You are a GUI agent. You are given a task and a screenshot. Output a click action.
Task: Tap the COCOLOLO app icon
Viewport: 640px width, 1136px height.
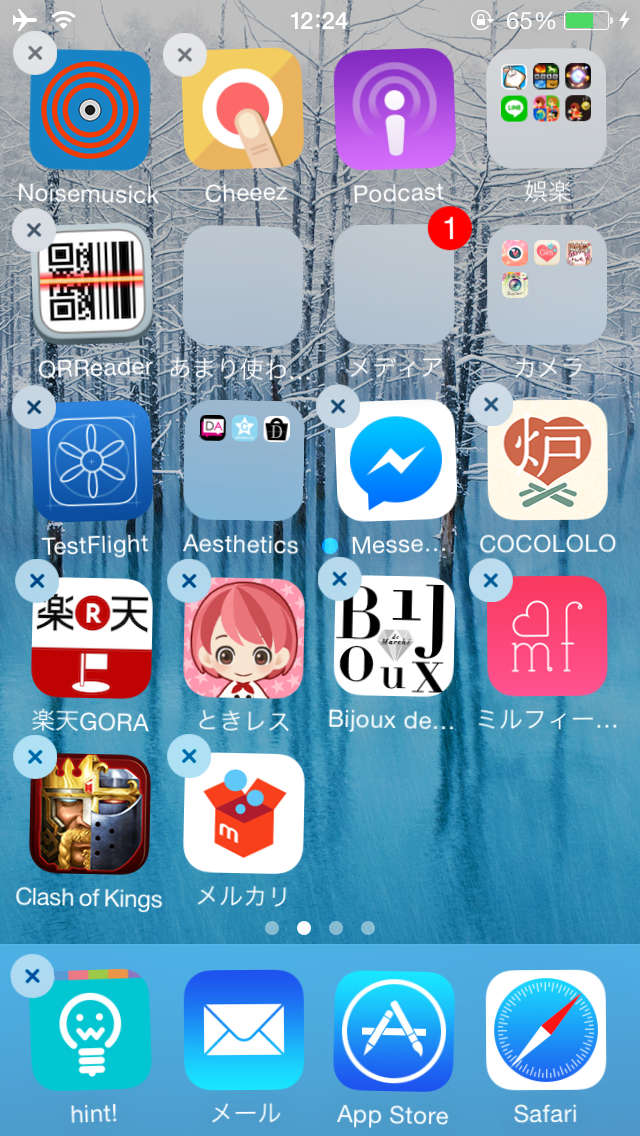pyautogui.click(x=547, y=461)
